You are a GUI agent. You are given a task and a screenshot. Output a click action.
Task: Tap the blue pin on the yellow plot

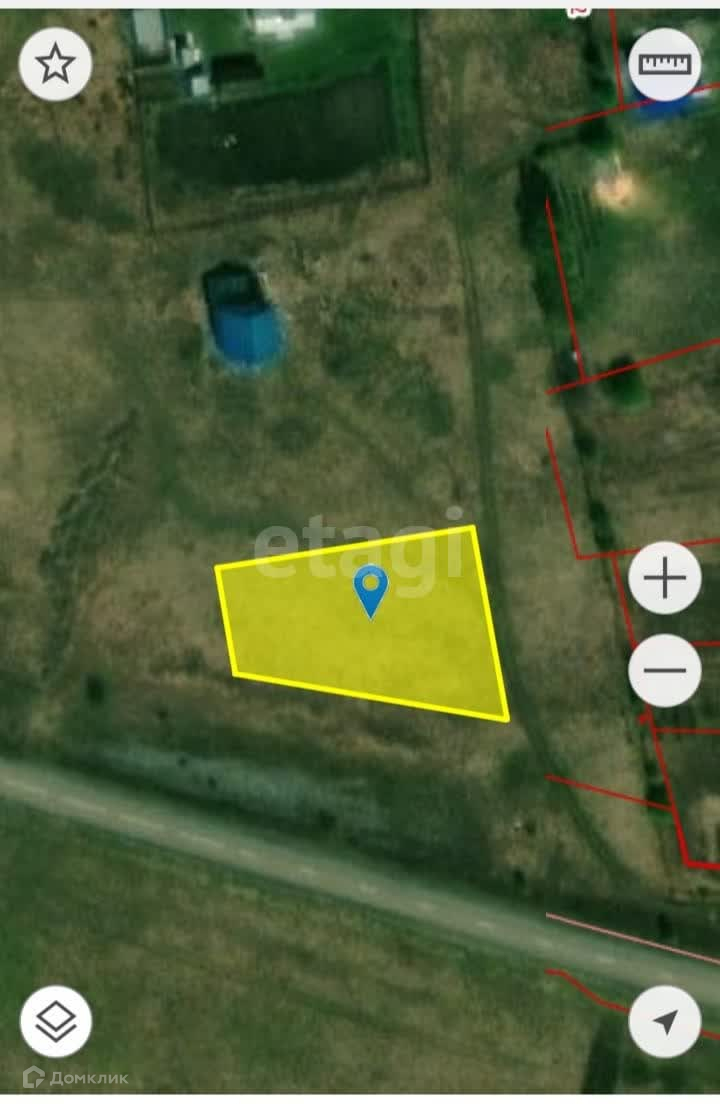pos(371,589)
